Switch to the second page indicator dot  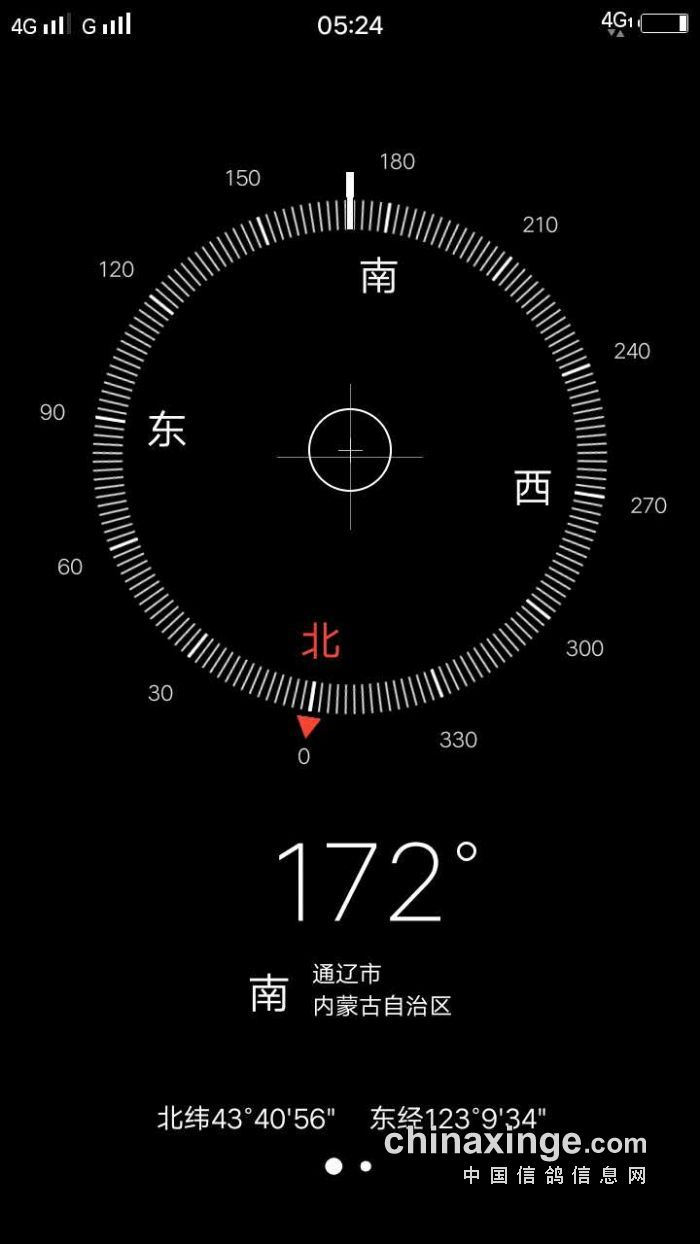point(366,1166)
